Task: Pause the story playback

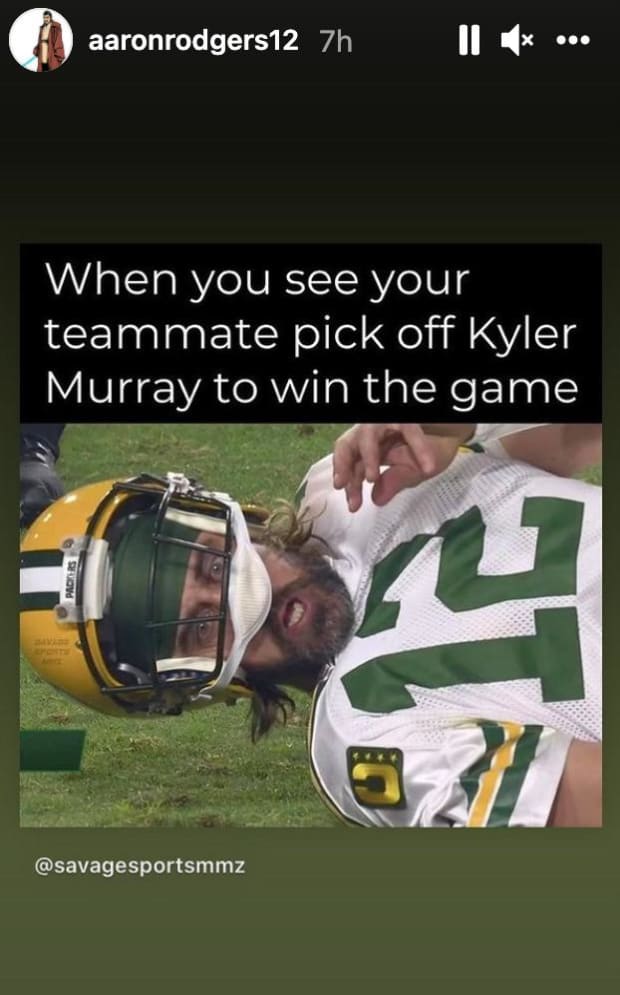Action: click(468, 41)
